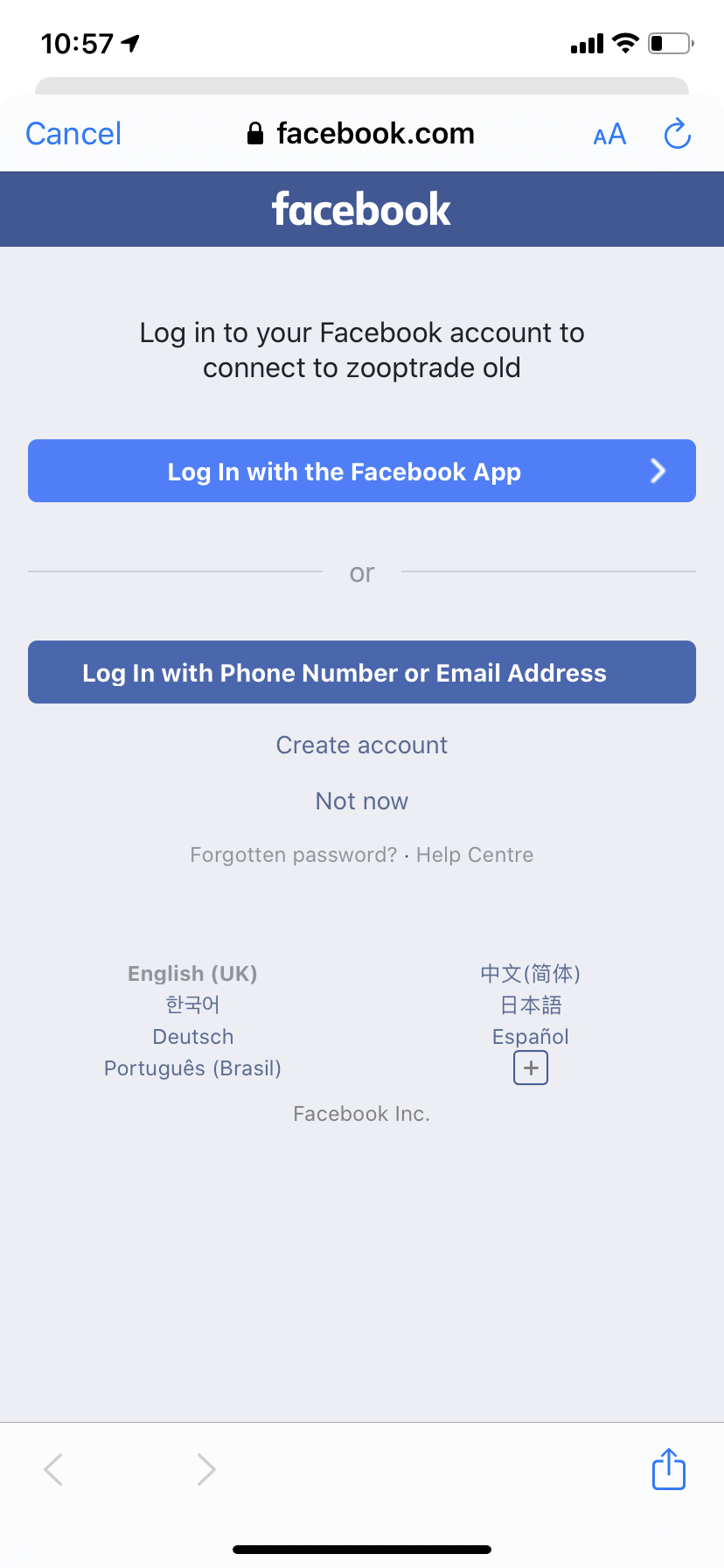Tap the facebook.com address bar
724x1568 pixels.
362,134
